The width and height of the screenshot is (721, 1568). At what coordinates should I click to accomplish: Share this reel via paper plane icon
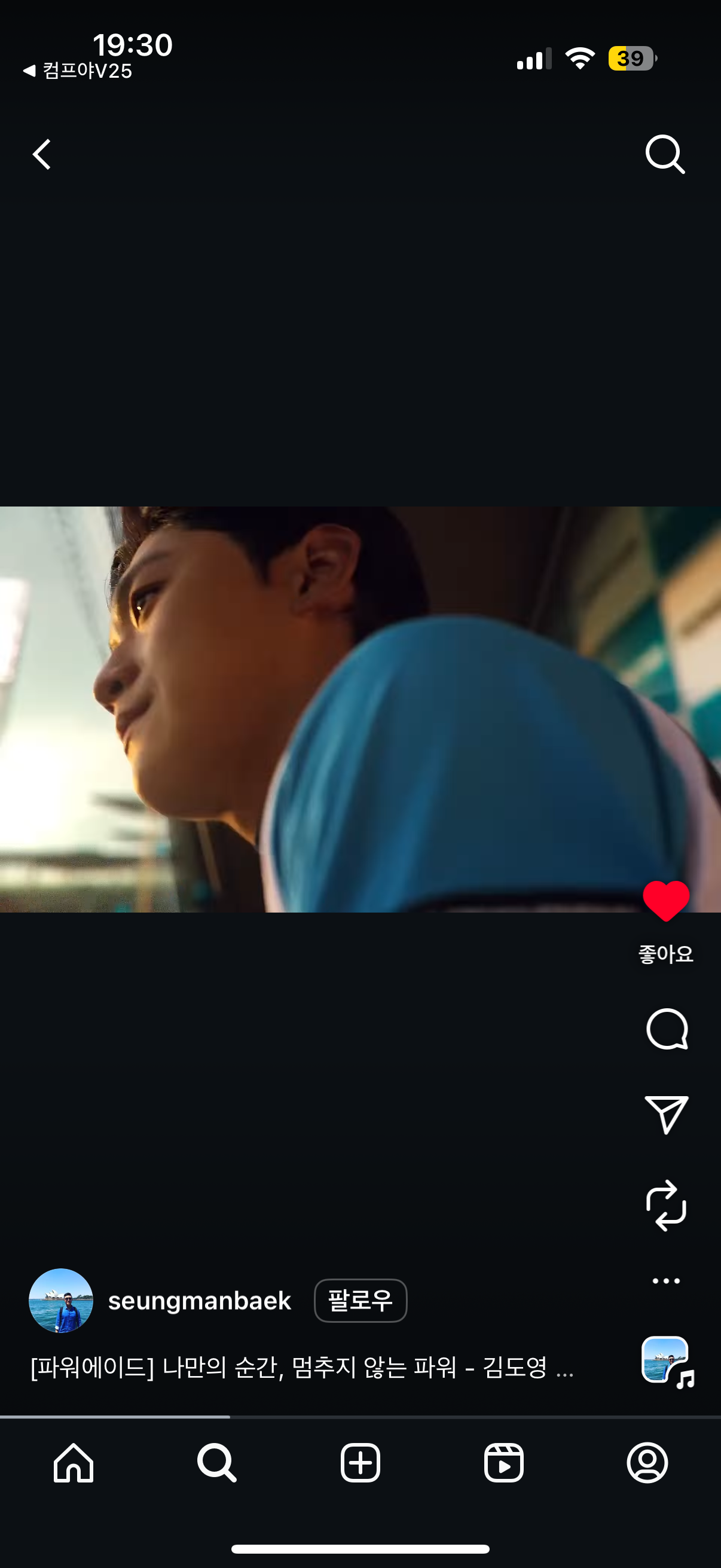point(666,1114)
